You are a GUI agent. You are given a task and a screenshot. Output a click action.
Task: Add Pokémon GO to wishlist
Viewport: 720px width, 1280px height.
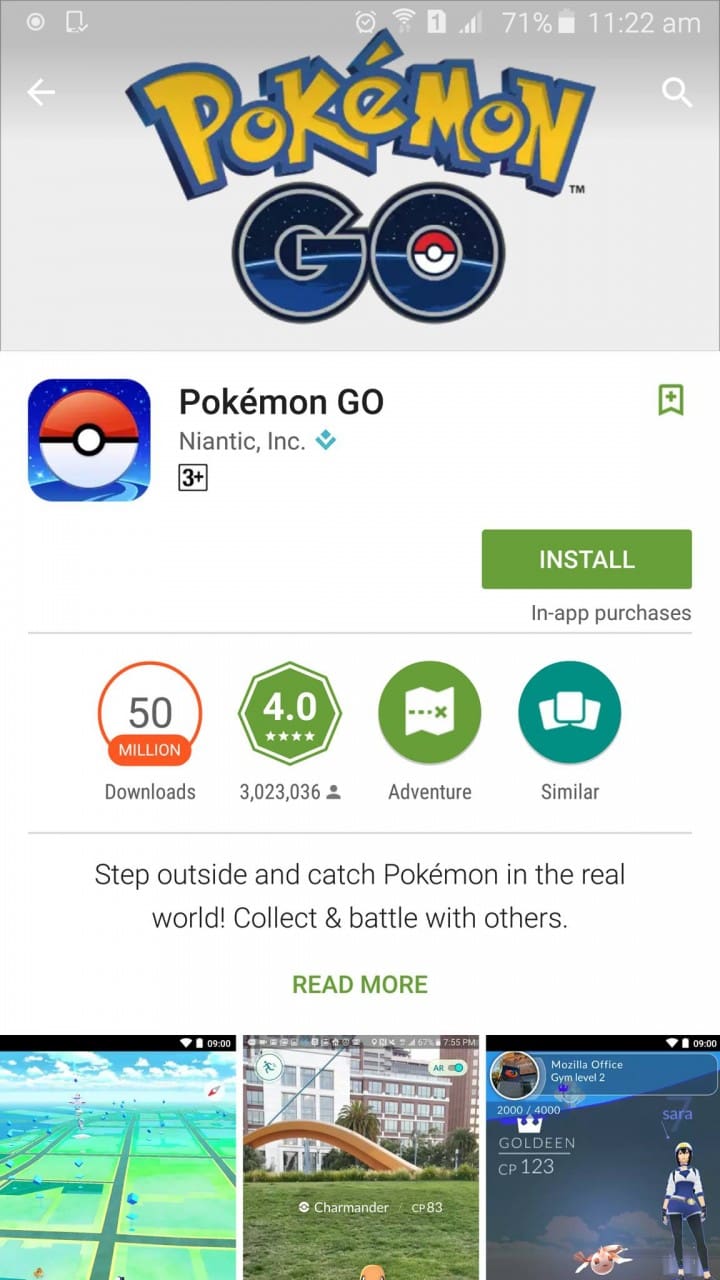671,401
